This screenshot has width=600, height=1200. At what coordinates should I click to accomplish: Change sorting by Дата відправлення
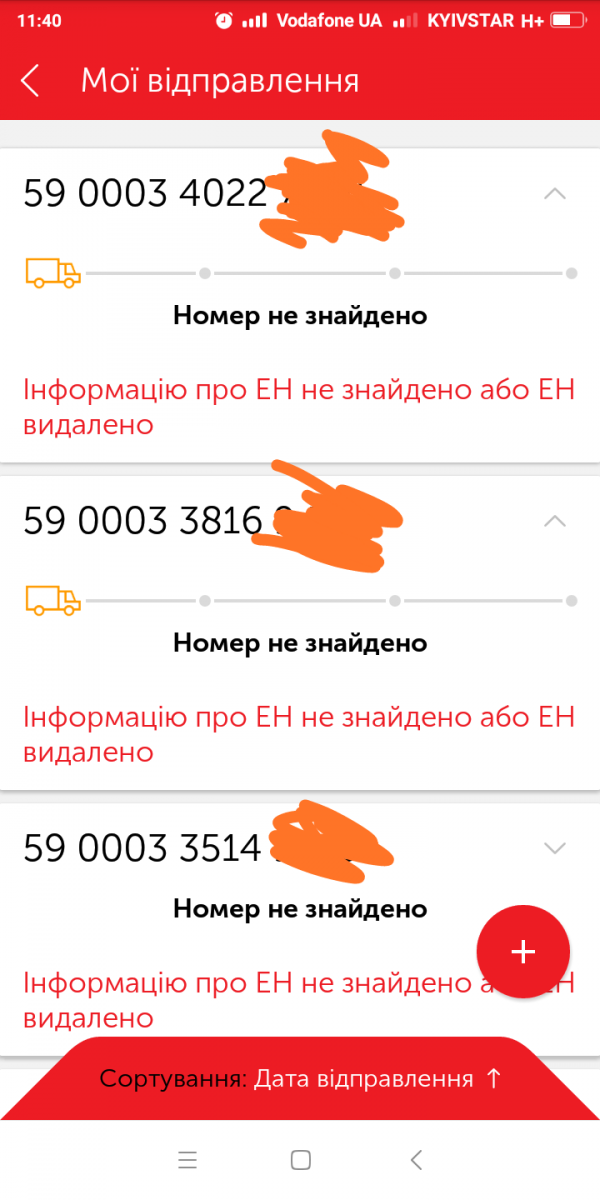pos(300,1079)
